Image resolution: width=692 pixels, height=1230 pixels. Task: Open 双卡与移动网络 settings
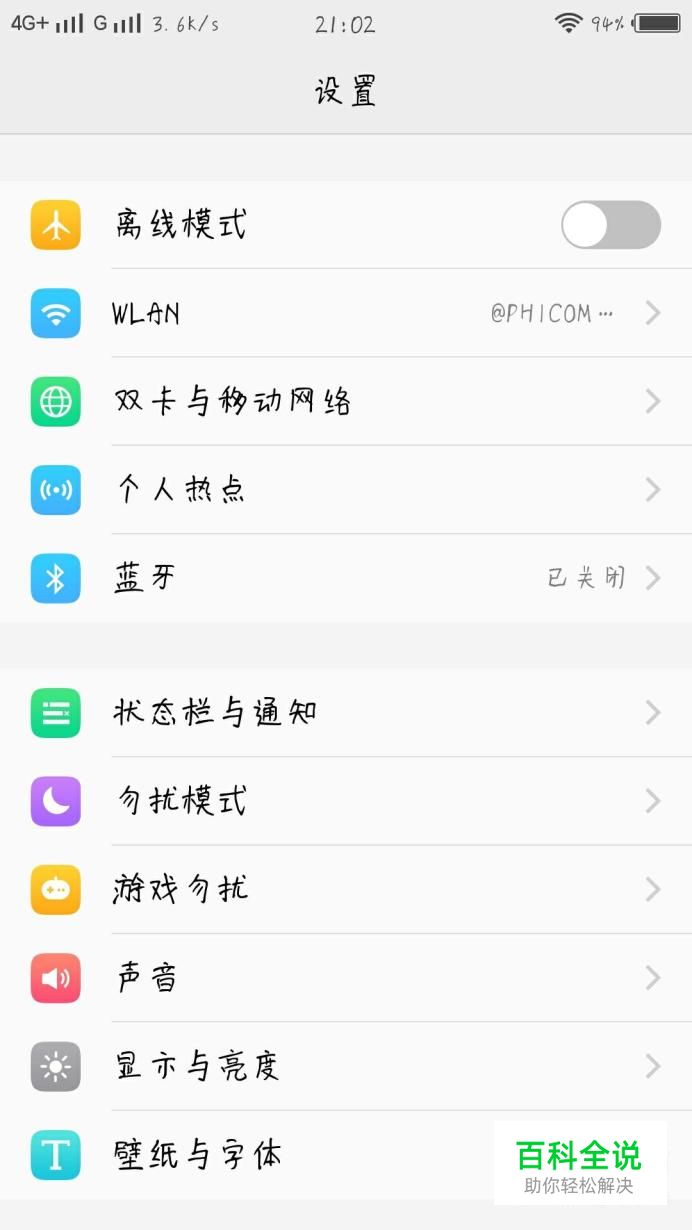[345, 402]
